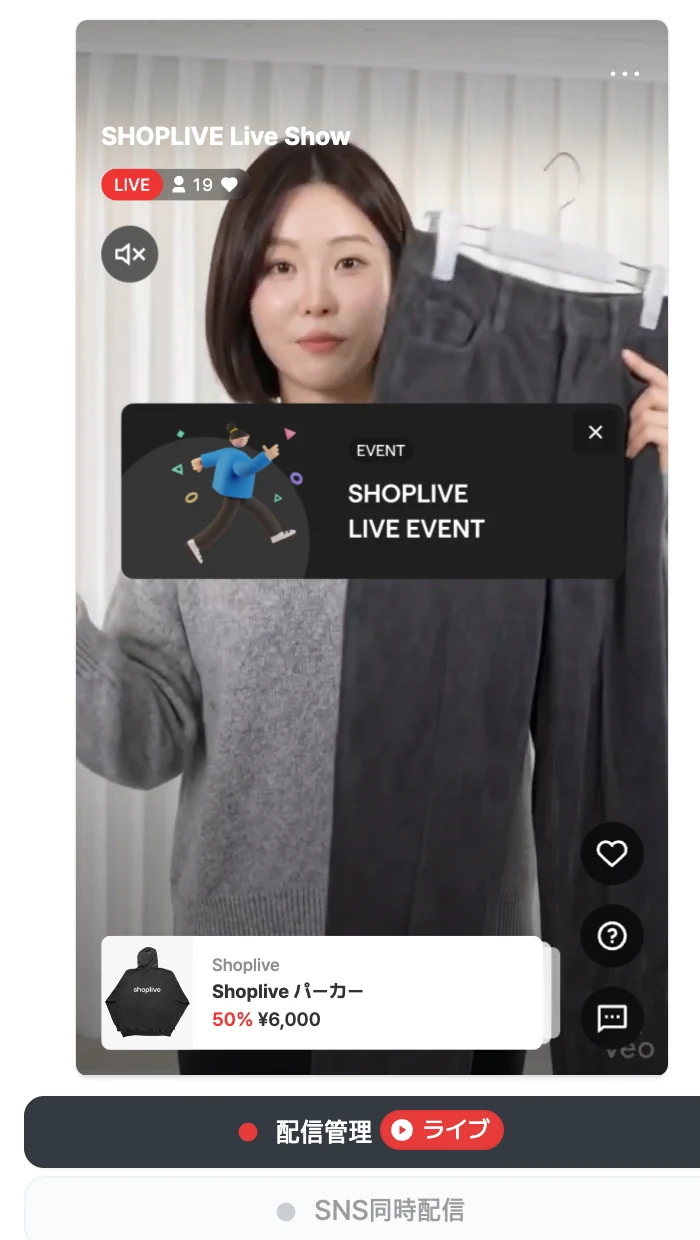Open the three-dot overflow menu

pyautogui.click(x=625, y=74)
